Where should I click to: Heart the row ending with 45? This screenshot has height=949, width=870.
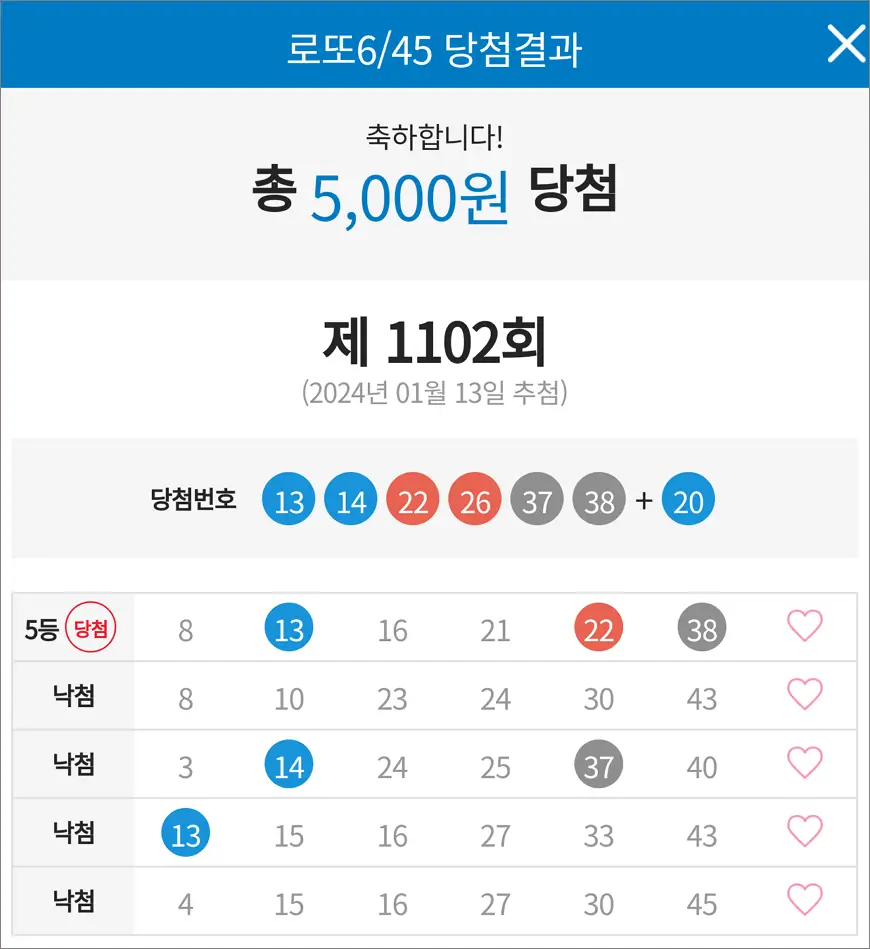pos(804,900)
